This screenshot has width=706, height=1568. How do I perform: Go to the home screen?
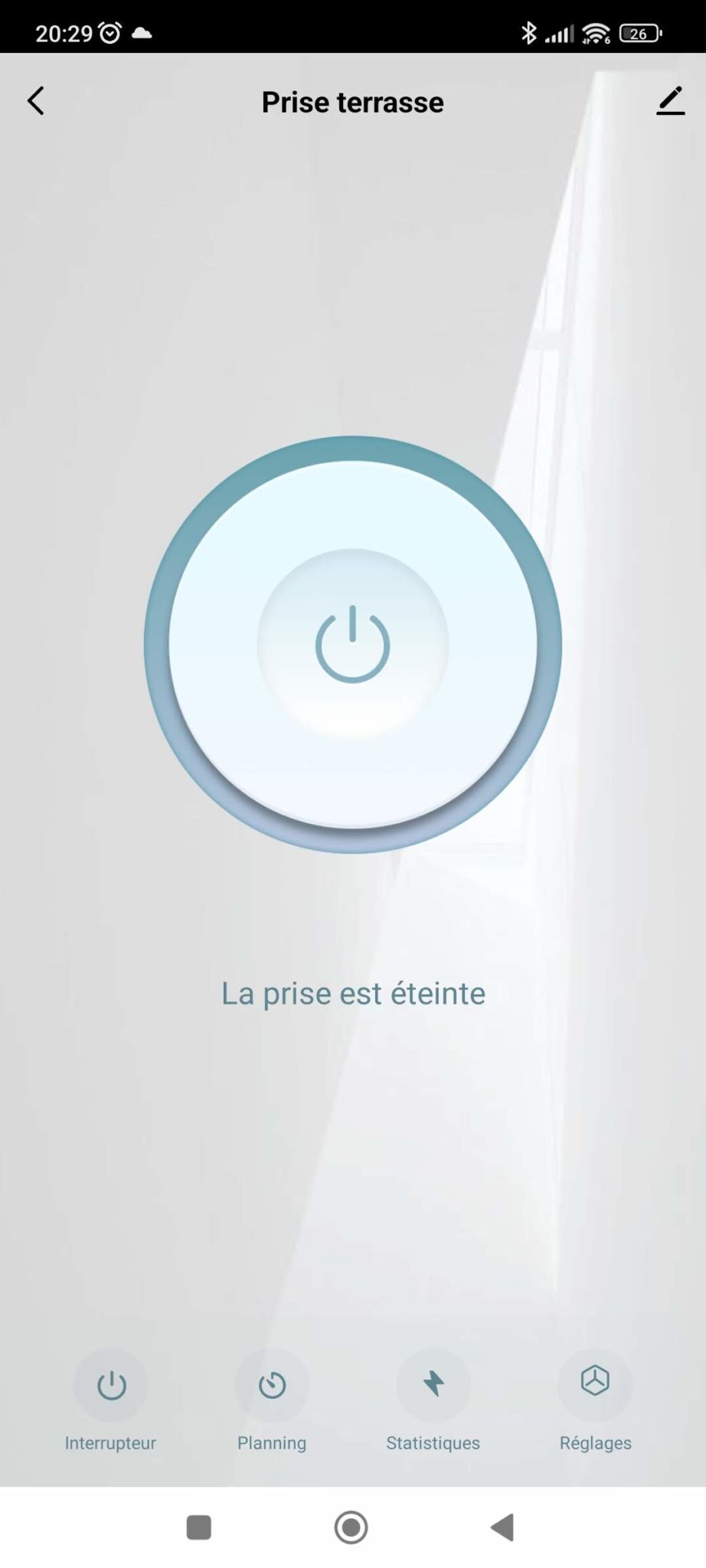pyautogui.click(x=351, y=1527)
